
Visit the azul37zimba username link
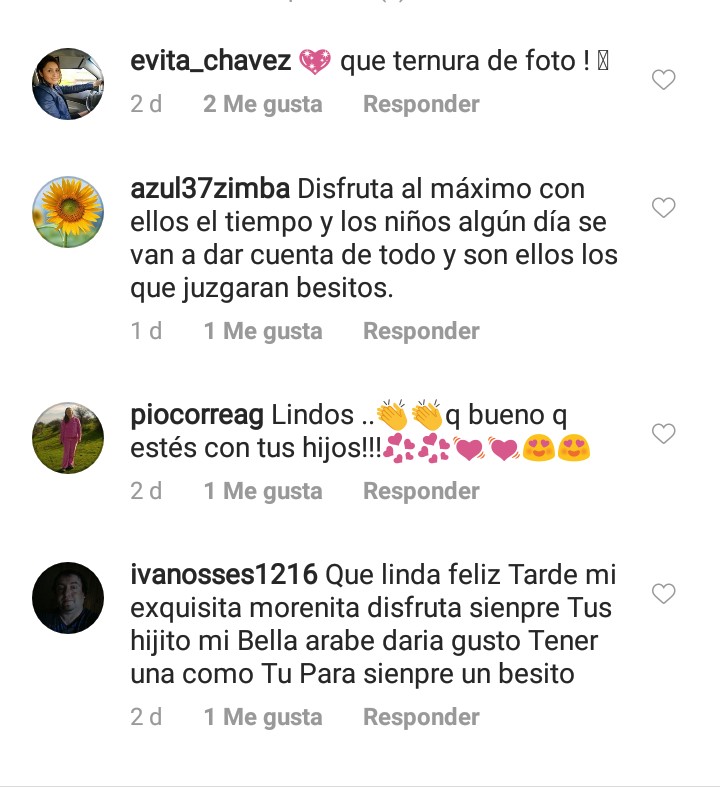pyautogui.click(x=210, y=189)
